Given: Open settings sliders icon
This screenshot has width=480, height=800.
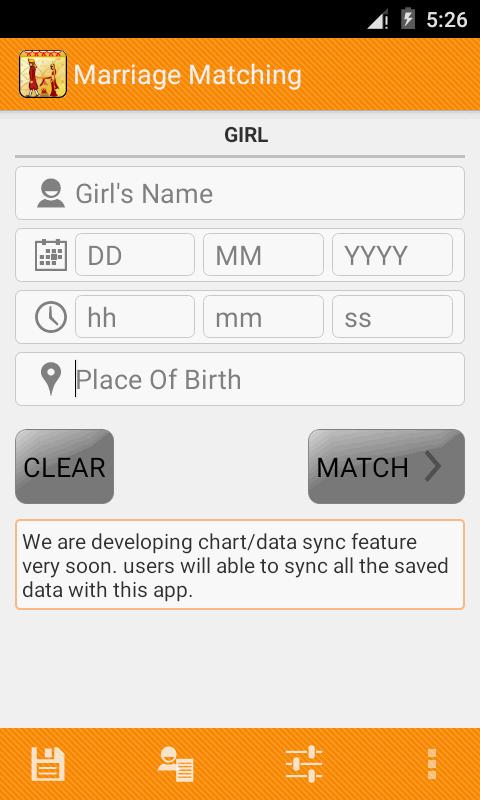Looking at the screenshot, I should (304, 764).
